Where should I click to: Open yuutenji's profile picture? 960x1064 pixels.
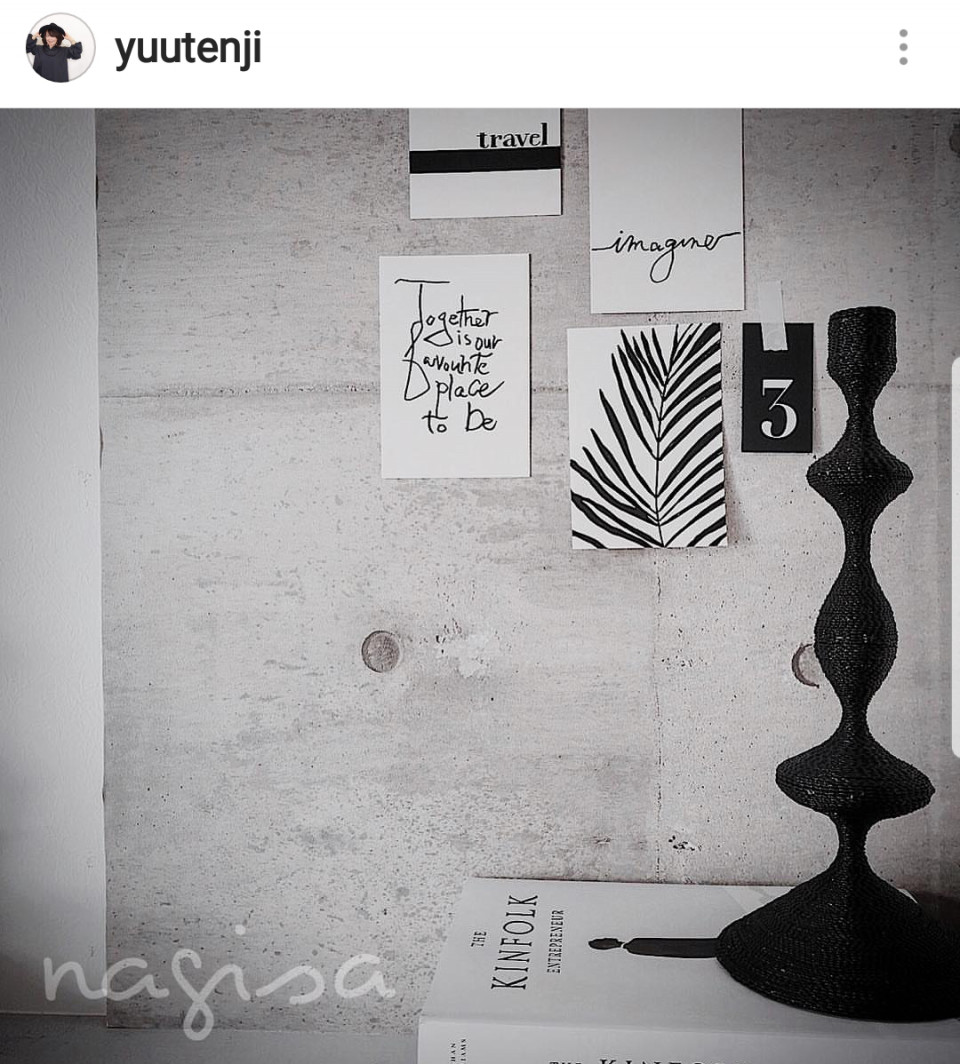coord(60,48)
